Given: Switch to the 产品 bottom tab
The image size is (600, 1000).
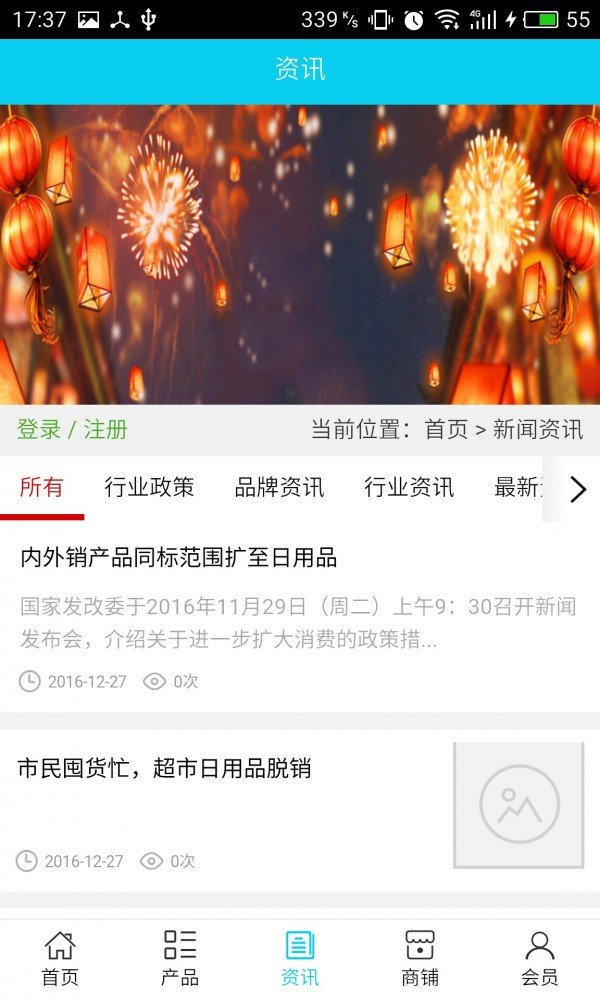Looking at the screenshot, I should (180, 959).
